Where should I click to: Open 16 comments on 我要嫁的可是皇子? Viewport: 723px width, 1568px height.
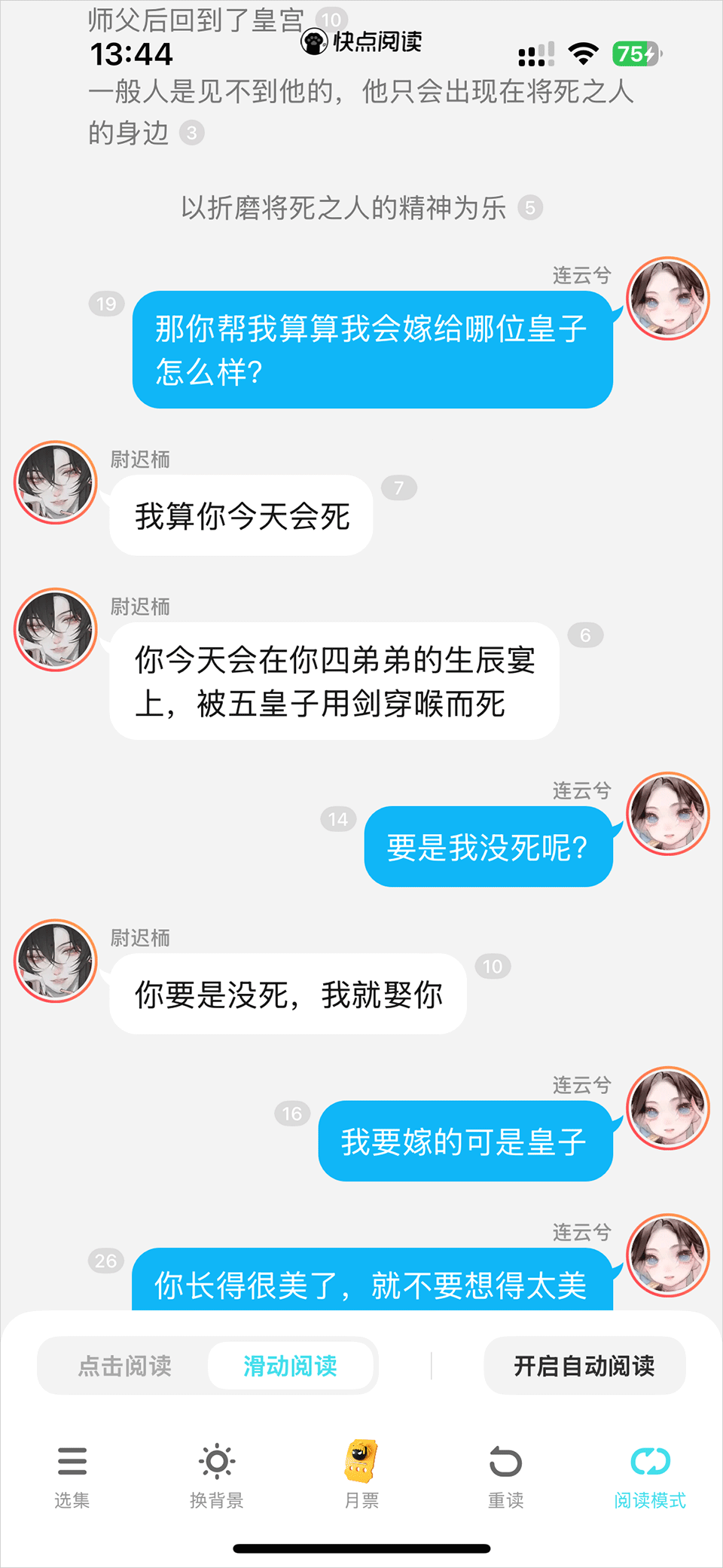click(292, 1114)
